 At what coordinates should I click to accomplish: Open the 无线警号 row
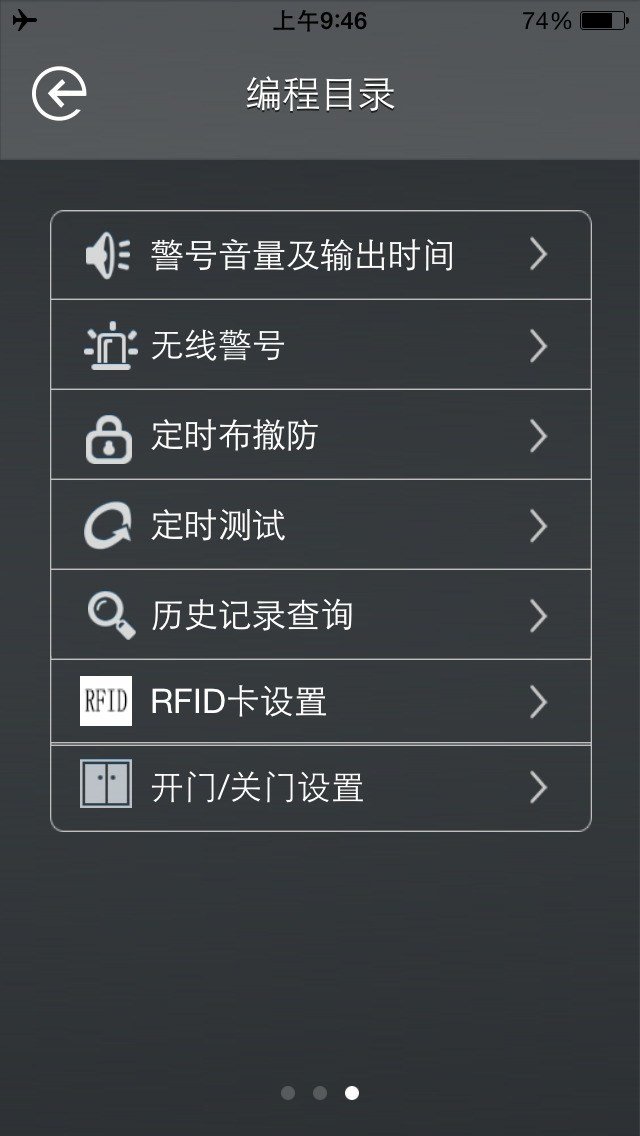click(x=320, y=346)
